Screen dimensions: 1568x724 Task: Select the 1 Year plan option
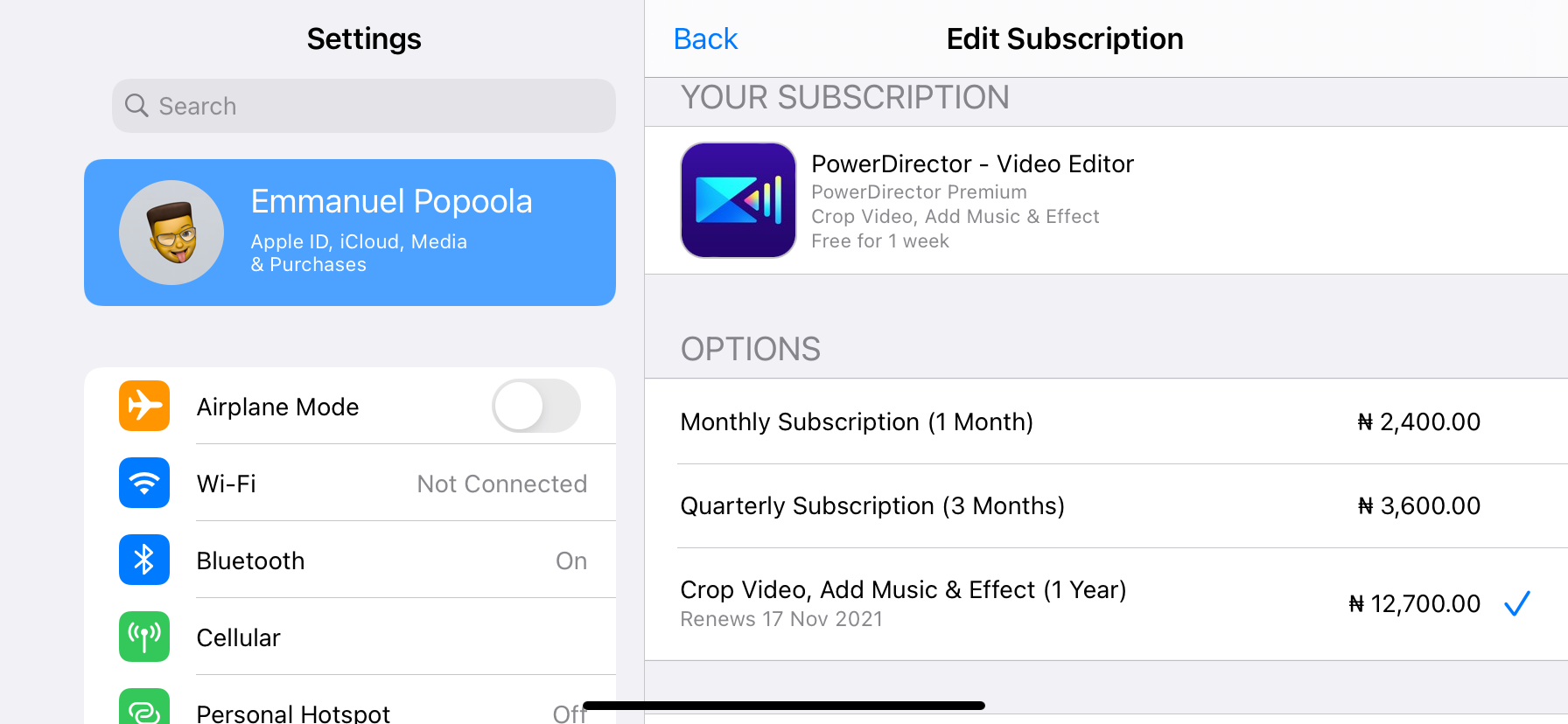1080,603
